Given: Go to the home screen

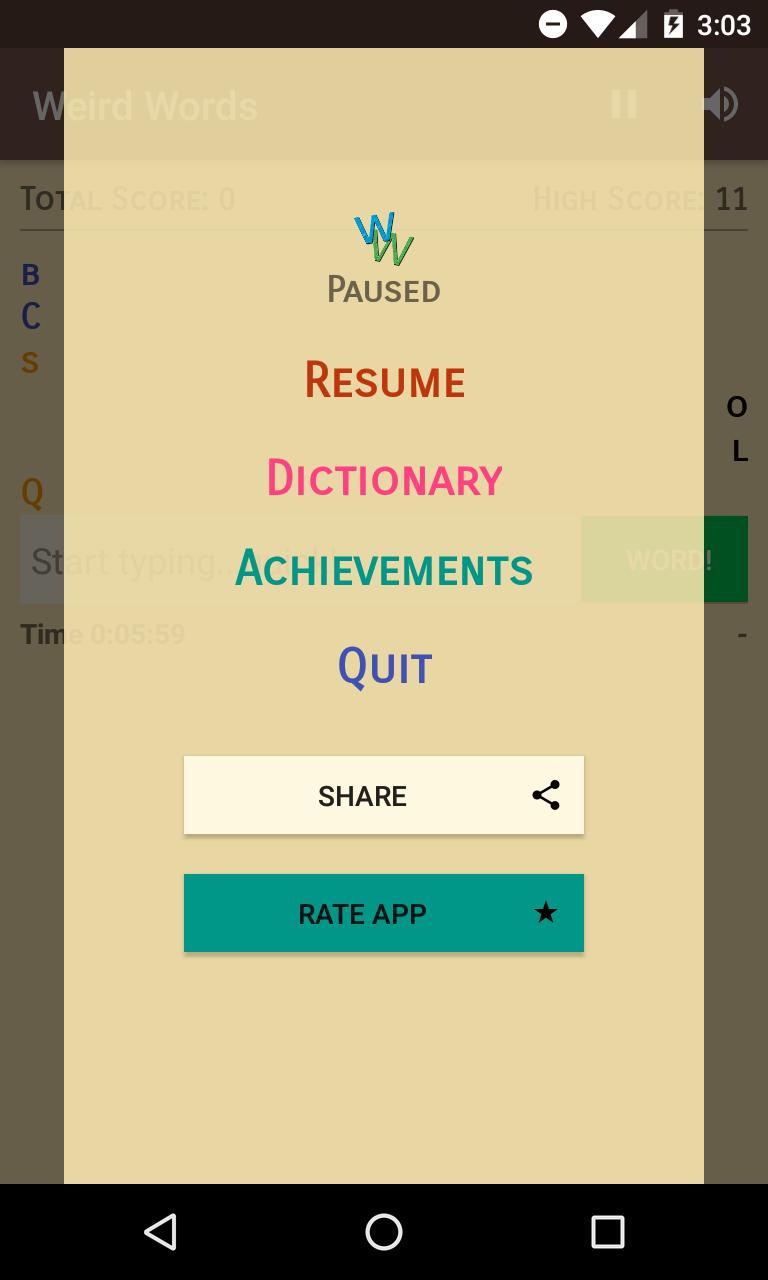Looking at the screenshot, I should (384, 1232).
